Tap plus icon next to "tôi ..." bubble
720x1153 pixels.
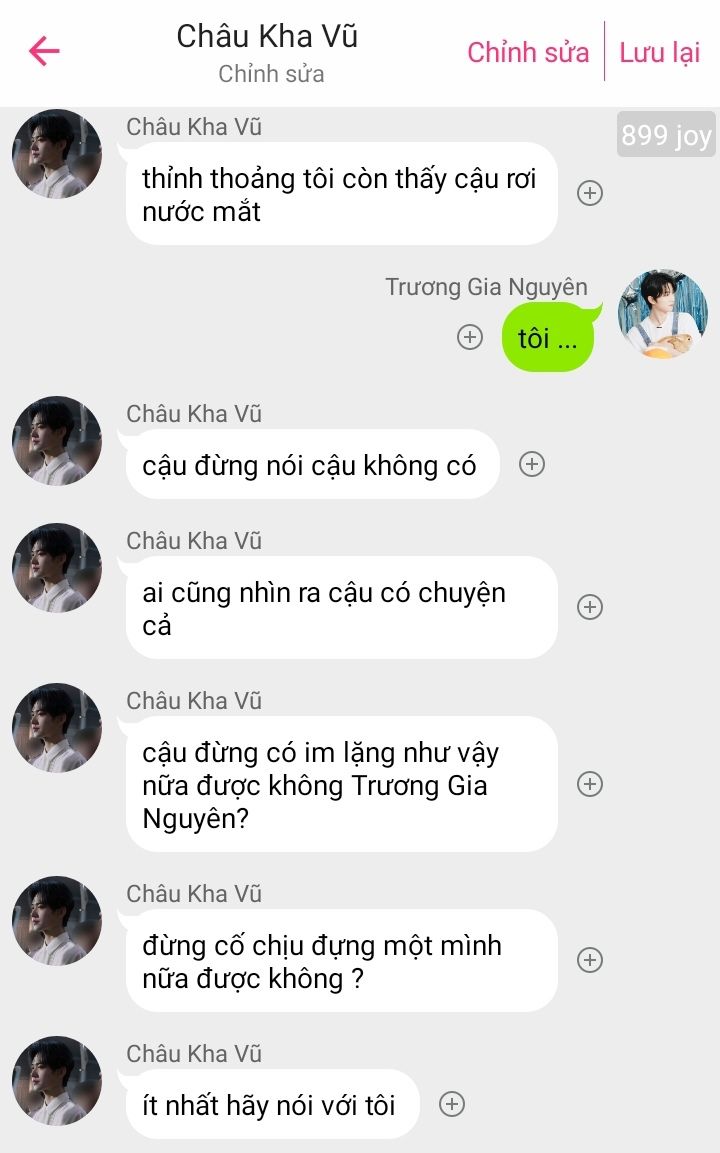point(470,337)
